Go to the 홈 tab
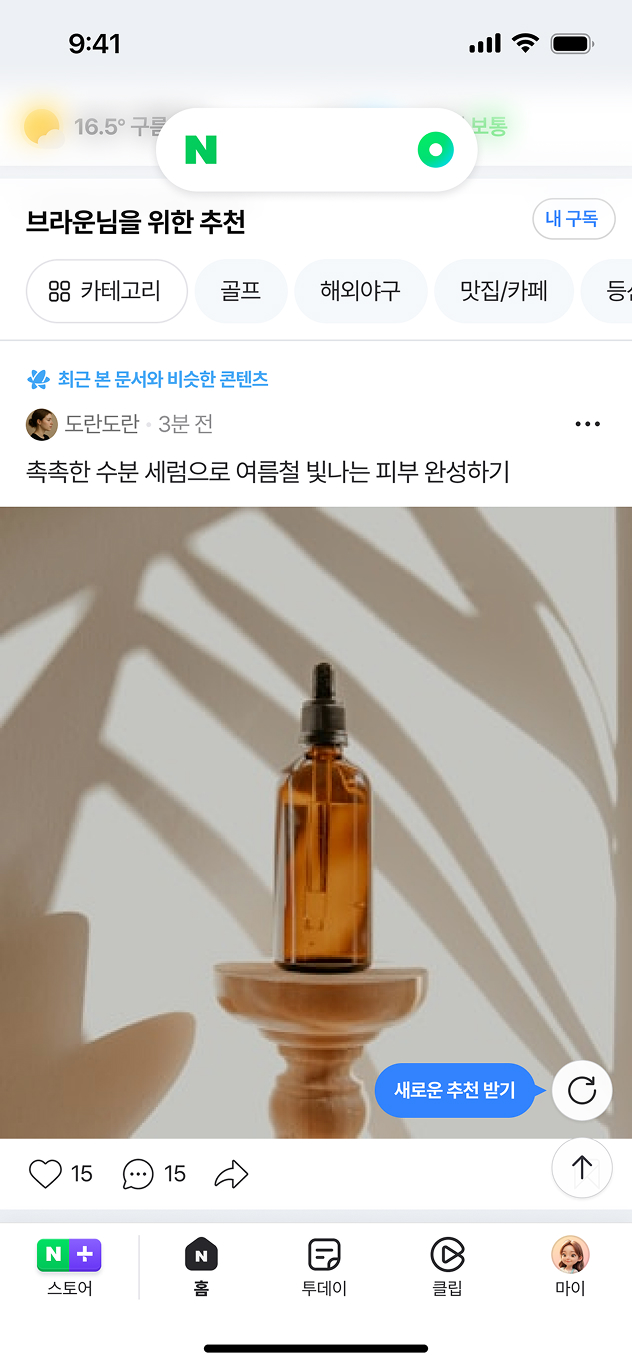The width and height of the screenshot is (632, 1364). 201,1266
